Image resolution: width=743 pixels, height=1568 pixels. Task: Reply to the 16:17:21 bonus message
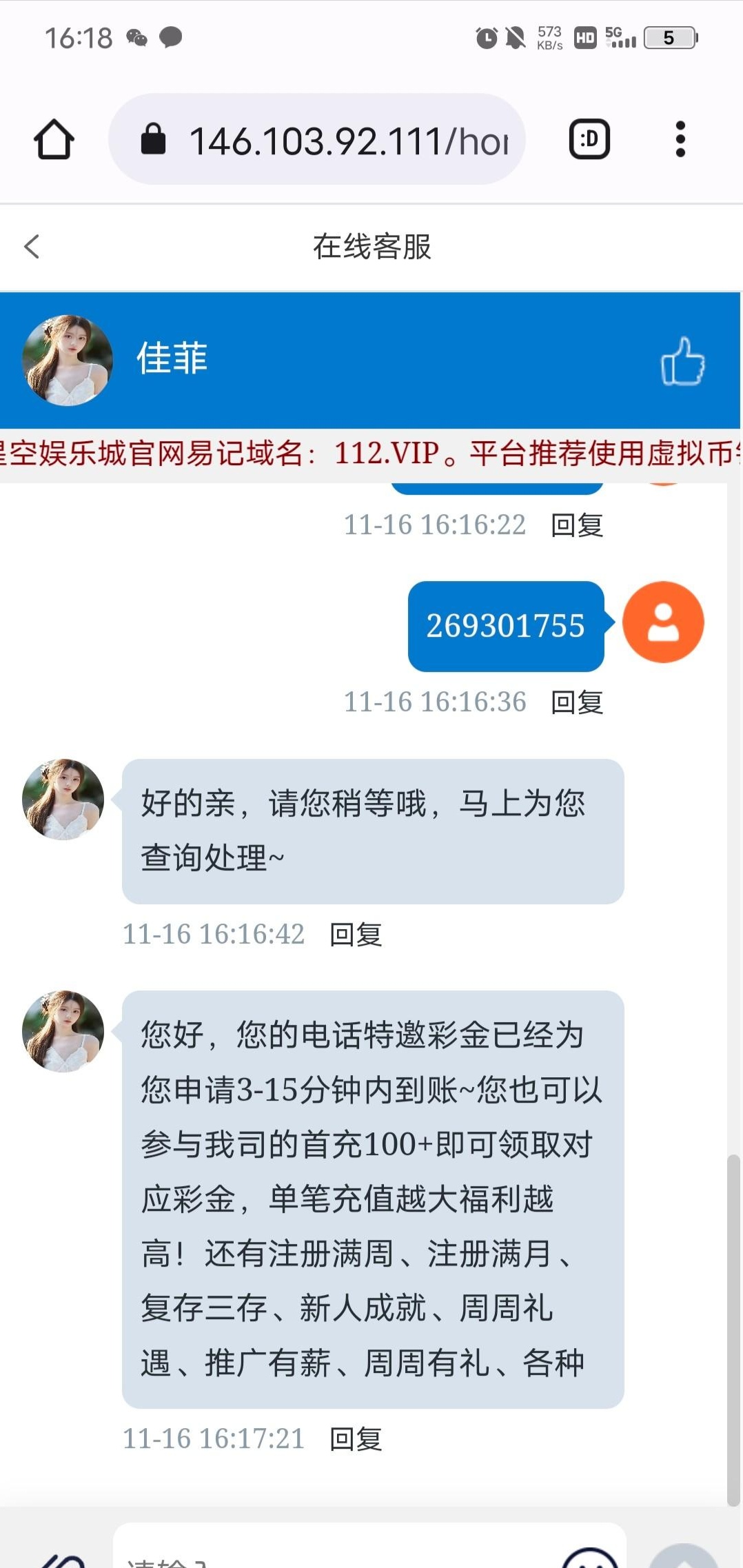point(356,1439)
